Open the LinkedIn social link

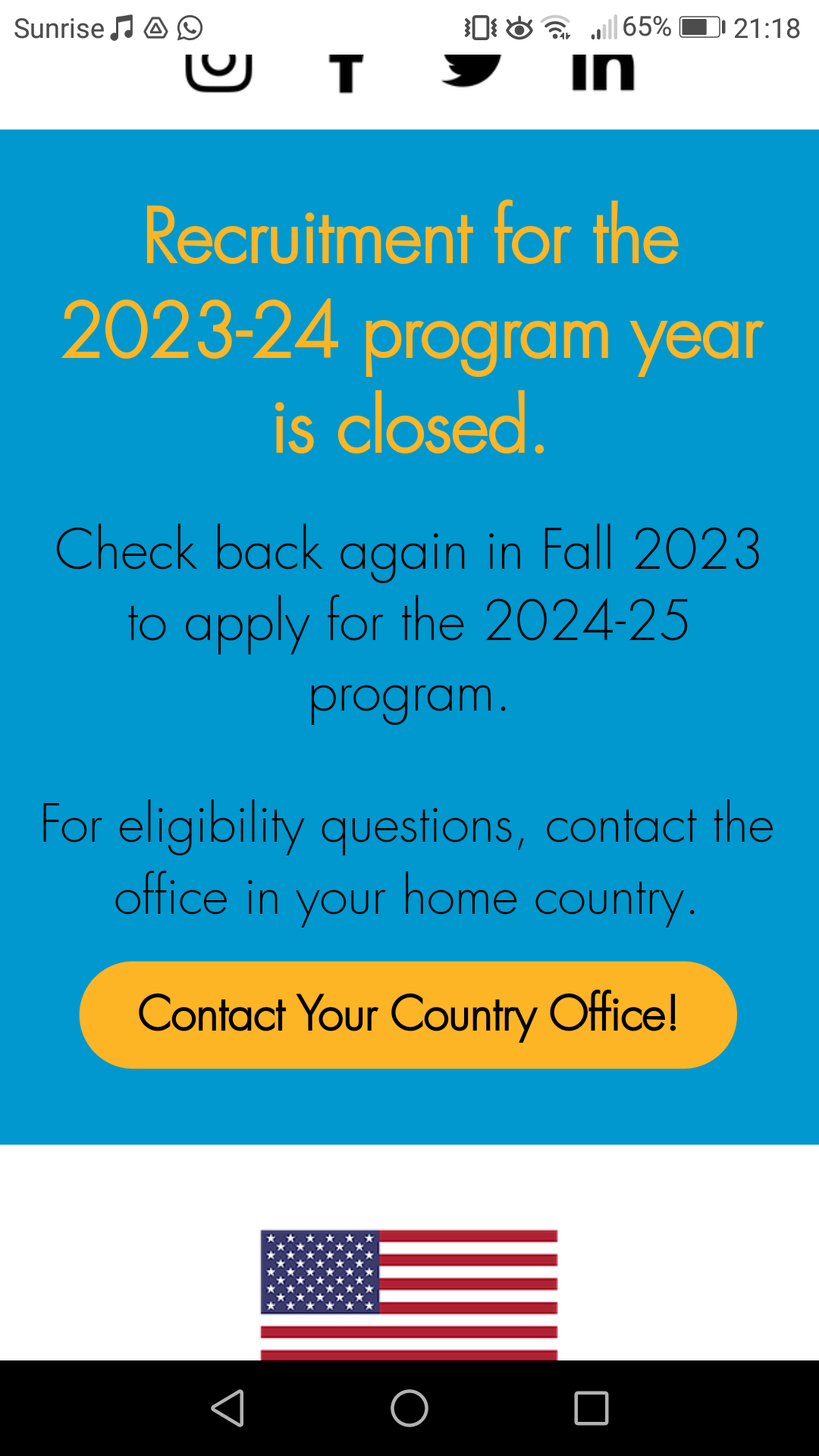[603, 73]
